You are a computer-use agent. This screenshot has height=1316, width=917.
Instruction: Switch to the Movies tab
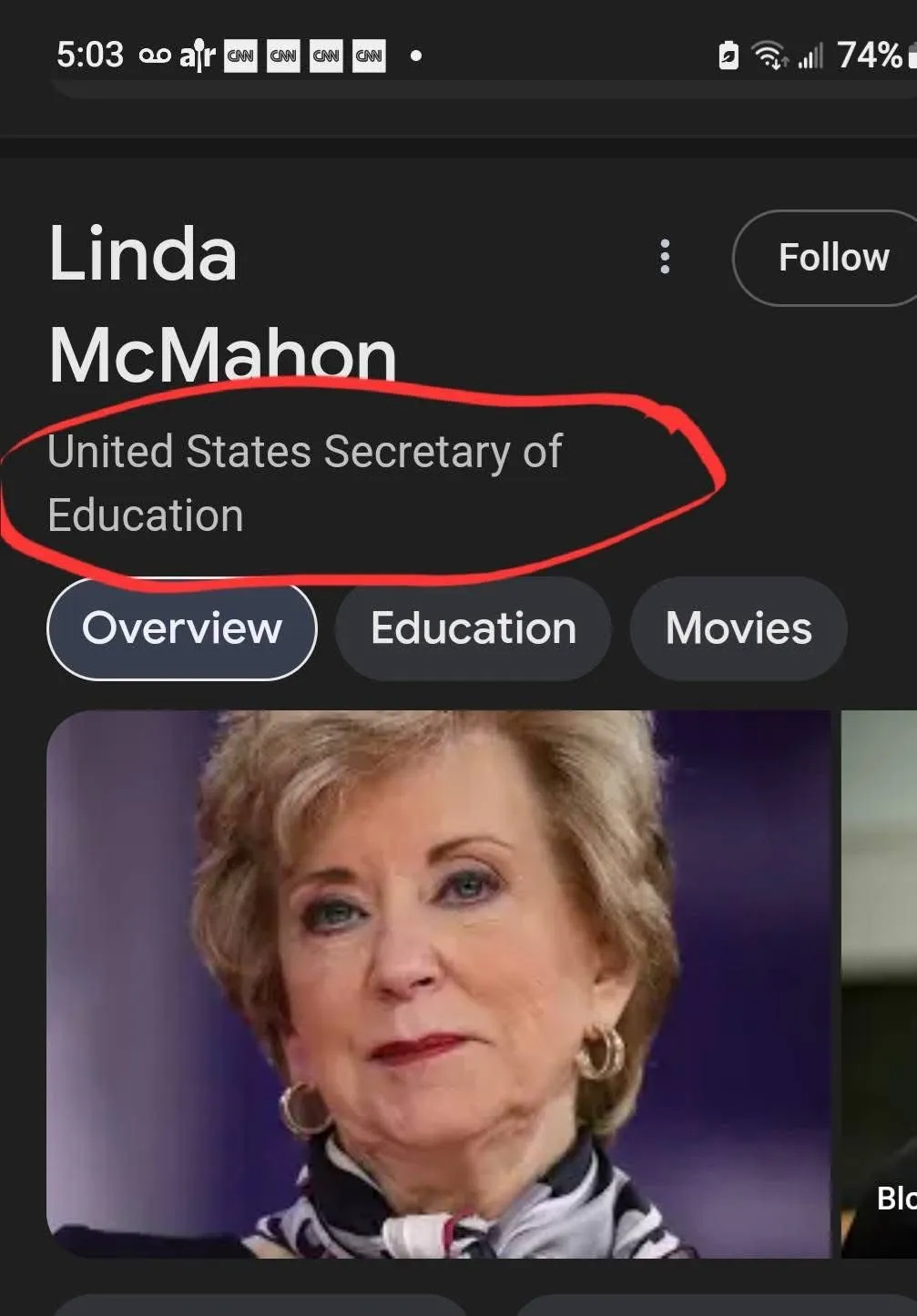(738, 628)
